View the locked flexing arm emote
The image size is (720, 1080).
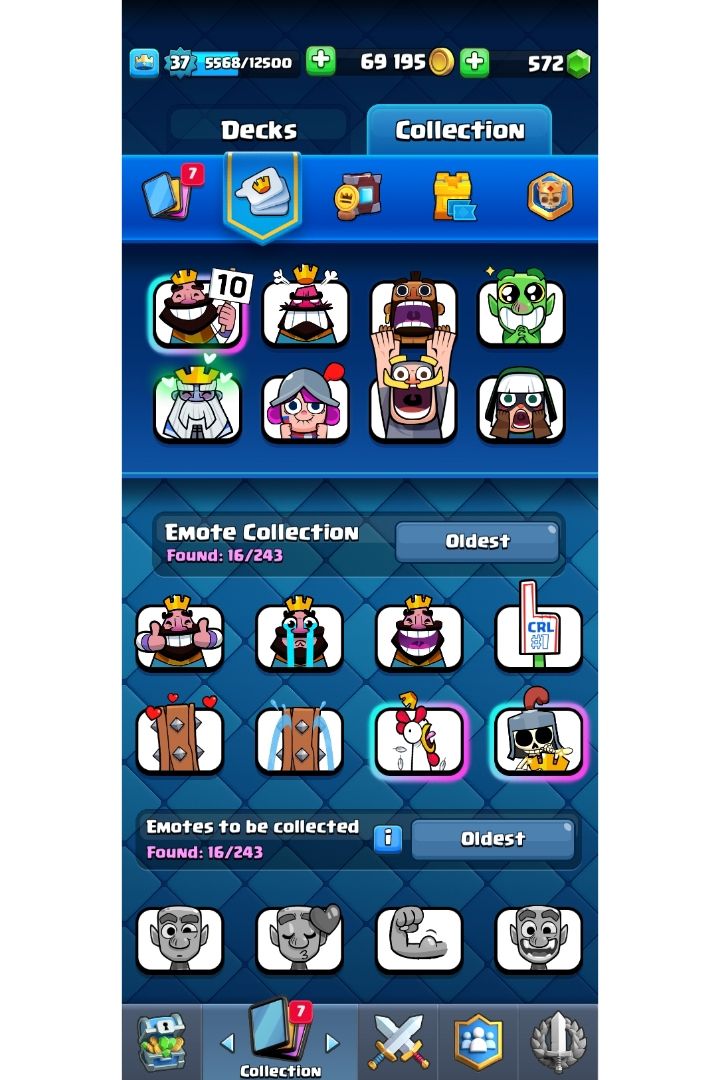[x=418, y=940]
